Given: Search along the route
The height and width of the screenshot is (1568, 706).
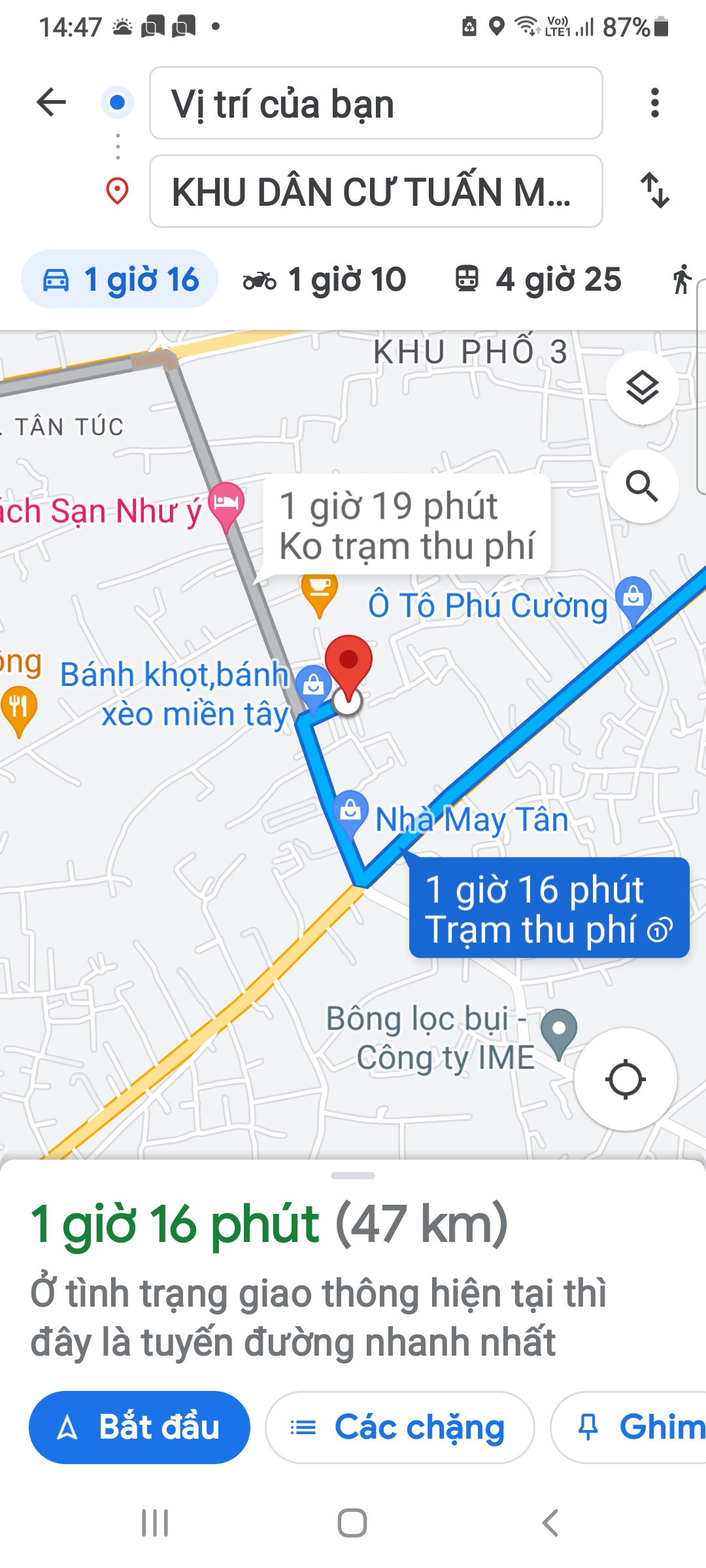Looking at the screenshot, I should [x=642, y=486].
